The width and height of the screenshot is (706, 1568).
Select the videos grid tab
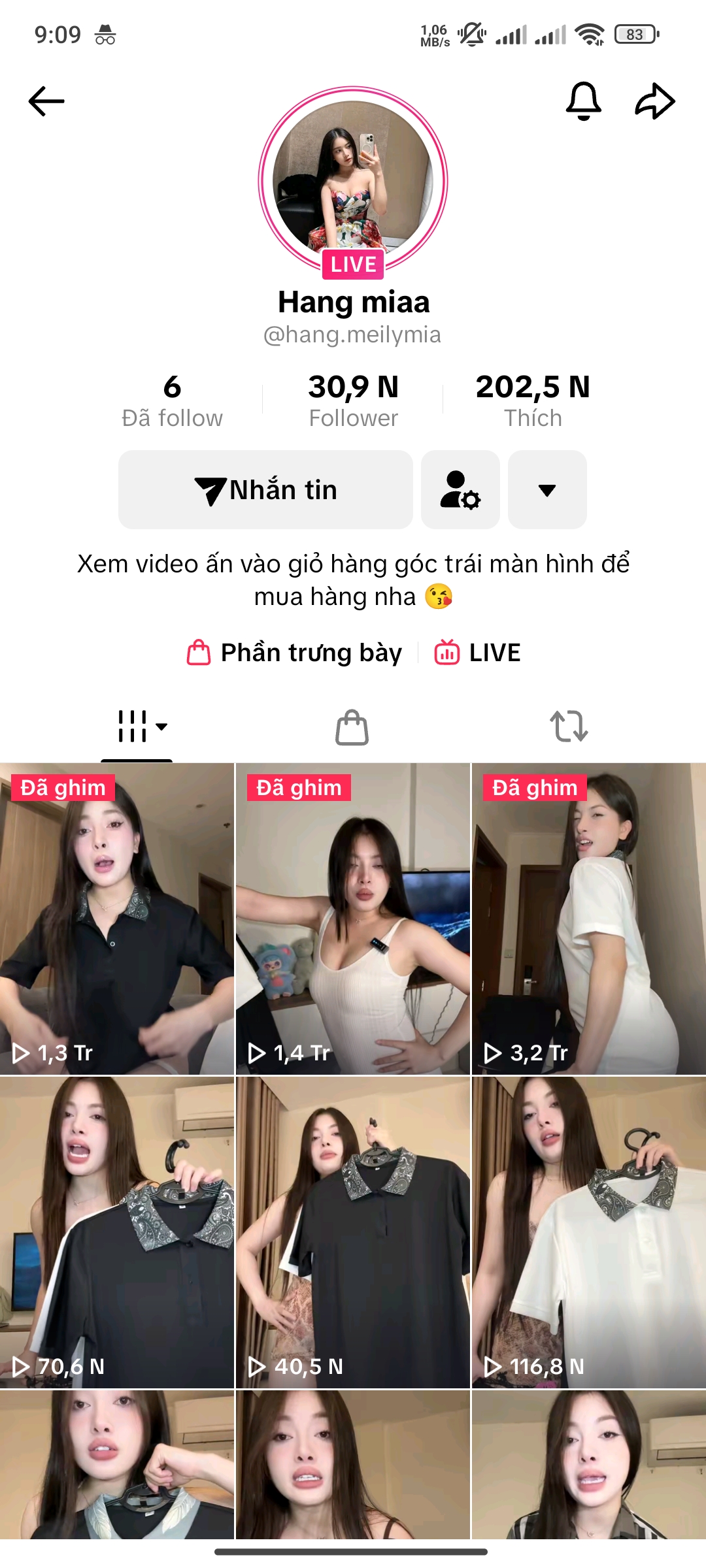pos(137,727)
